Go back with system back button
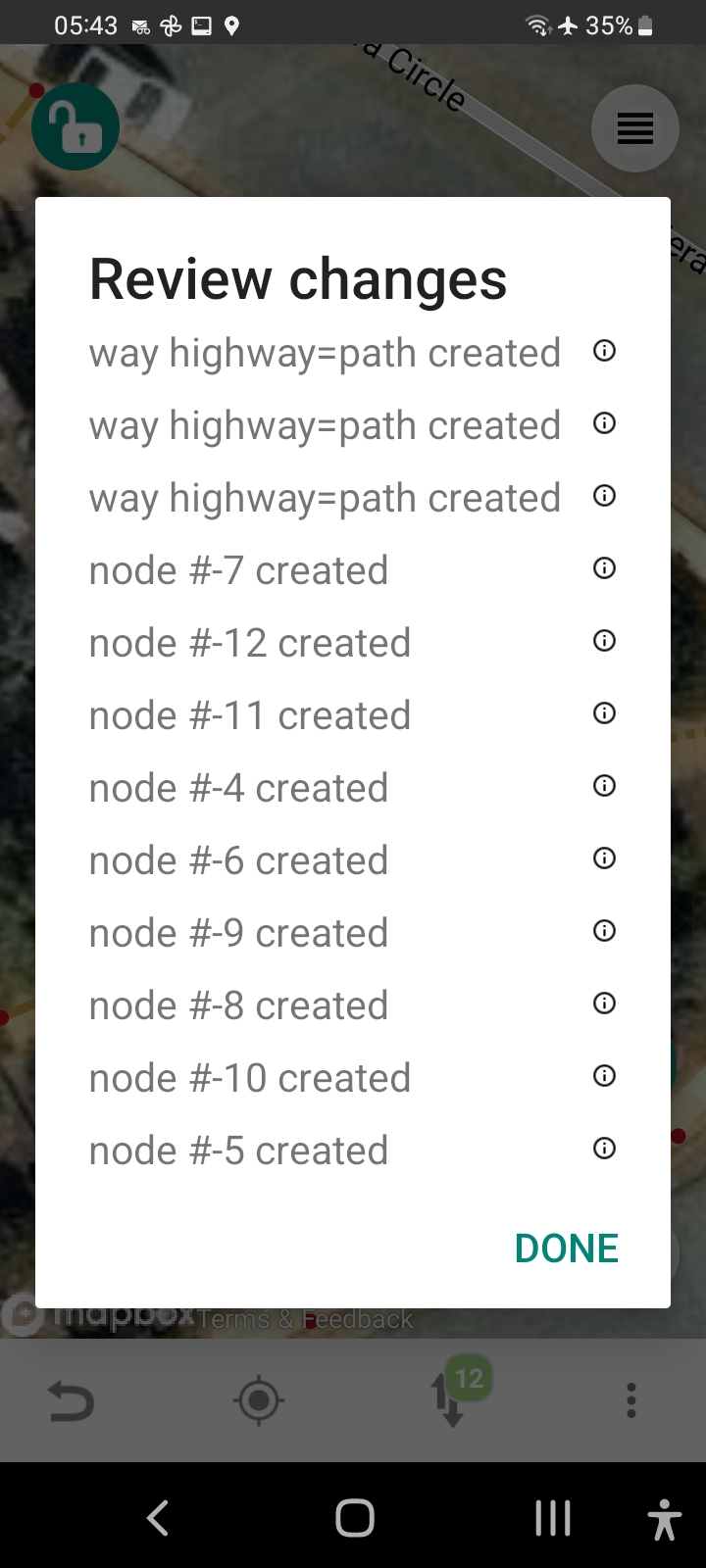Screen dimensions: 706x1568 point(158,1518)
